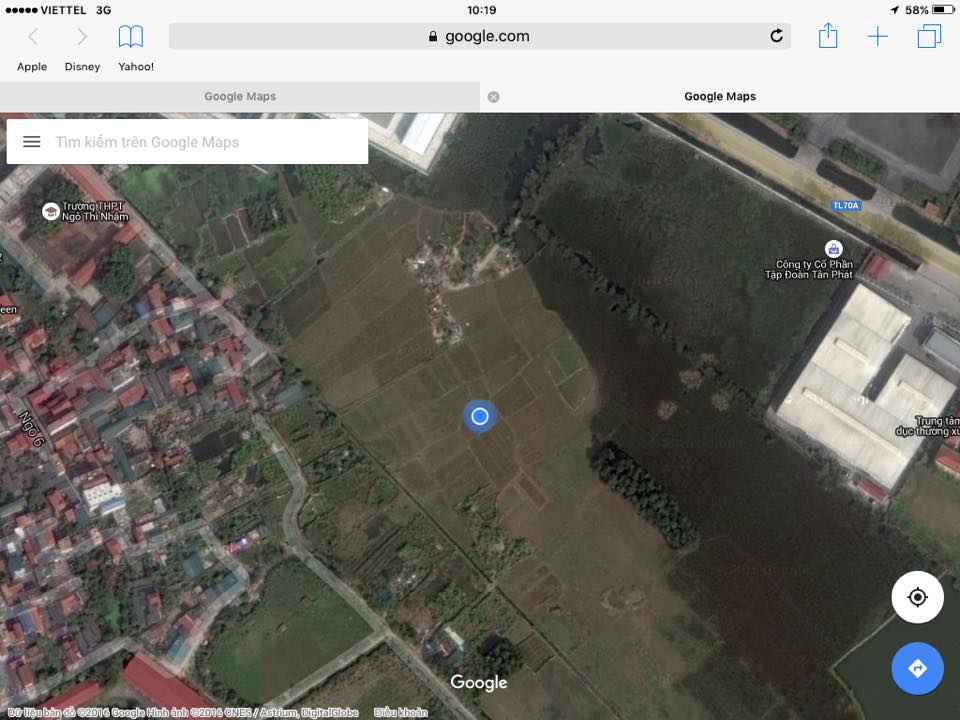Start directions with the blue arrow button

(x=917, y=669)
